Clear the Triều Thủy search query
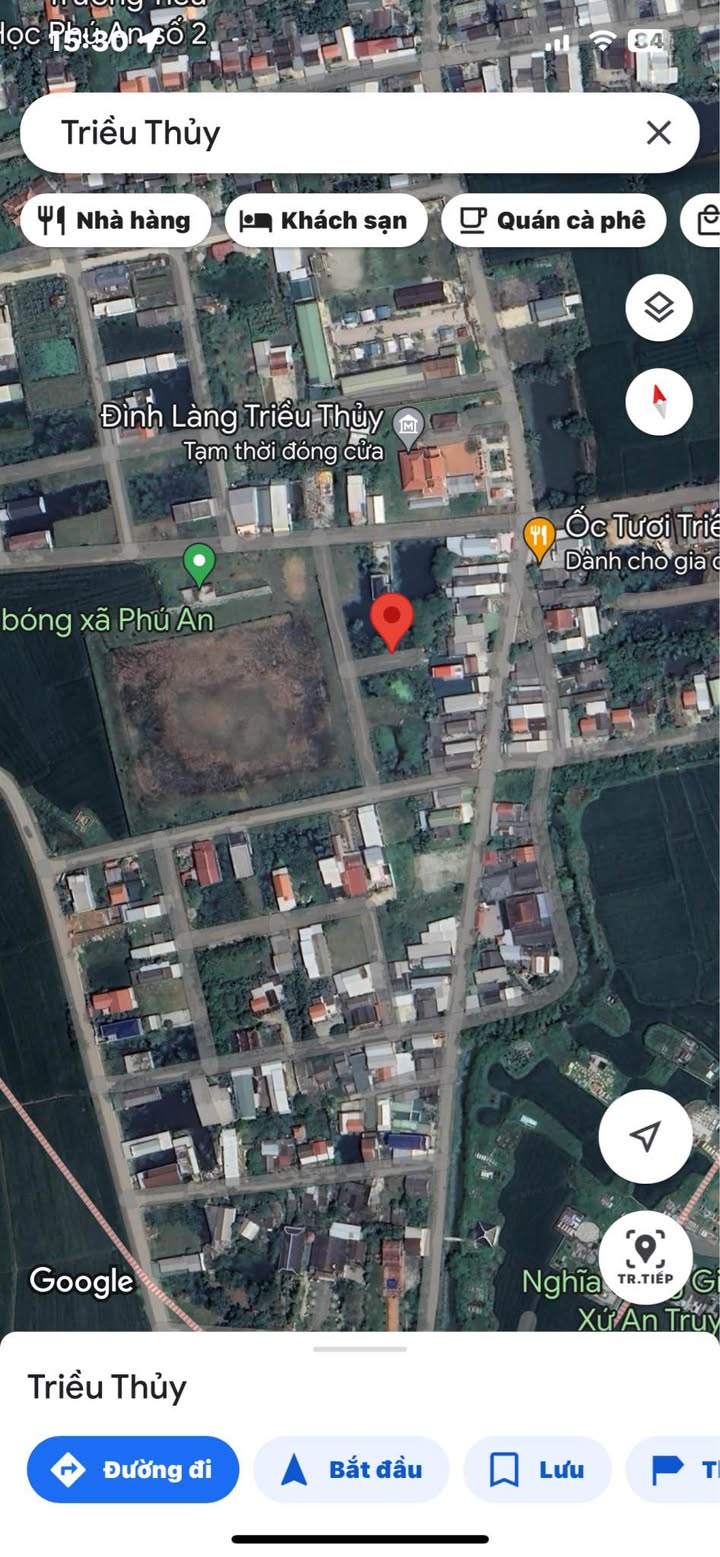Screen dimensions: 720x1557 pos(658,133)
